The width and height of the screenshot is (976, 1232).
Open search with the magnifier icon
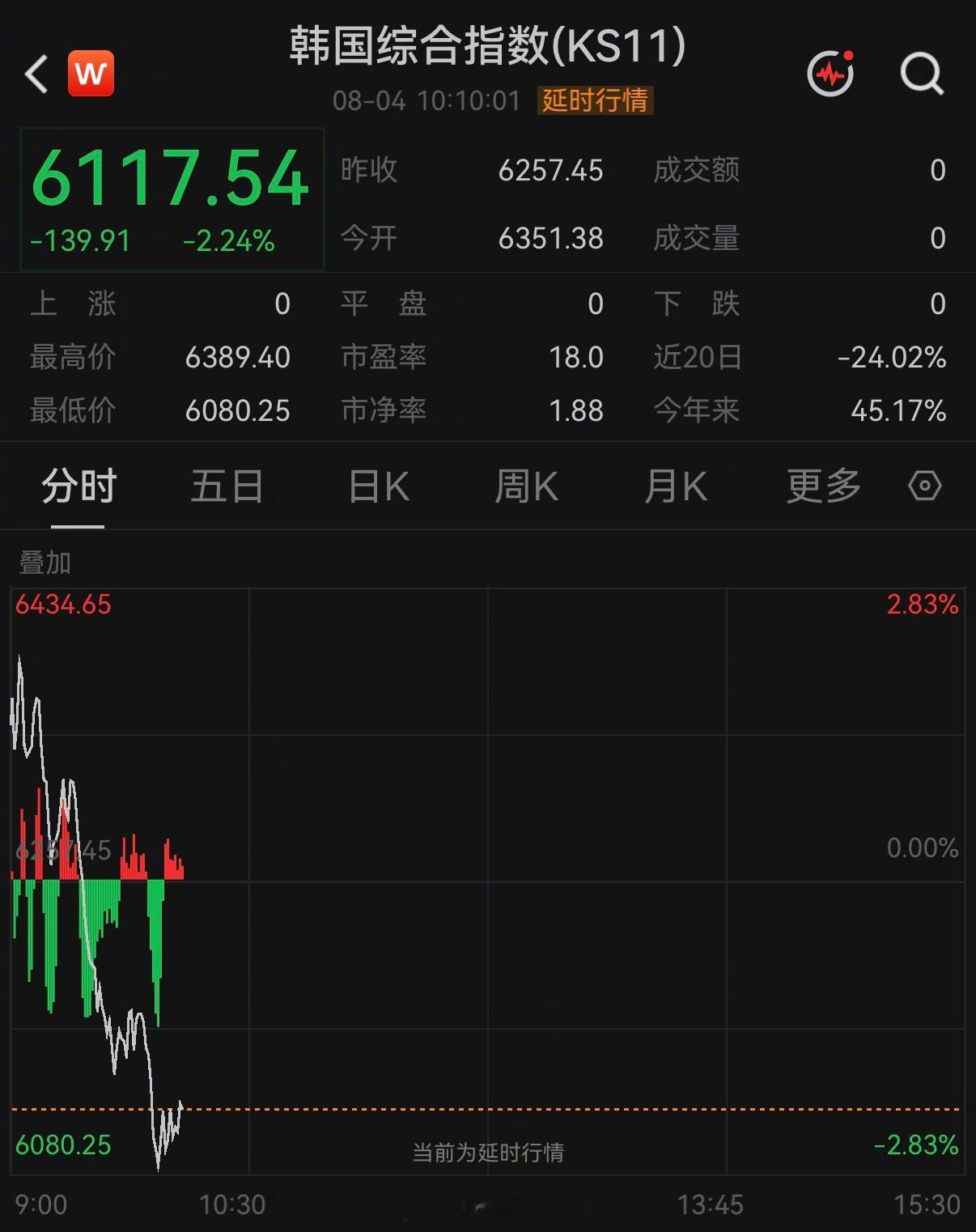point(922,74)
